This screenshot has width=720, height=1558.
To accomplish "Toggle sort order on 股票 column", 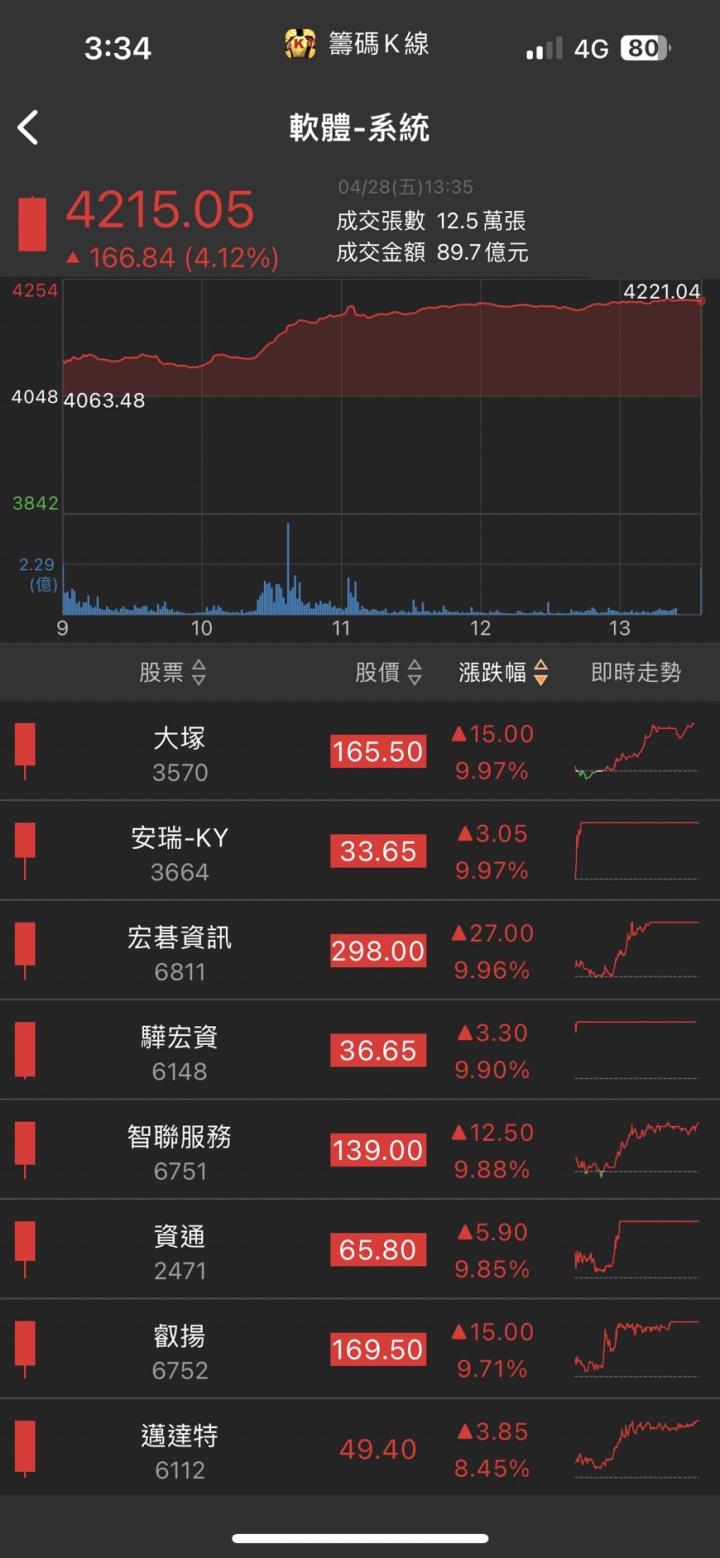I will 174,673.
